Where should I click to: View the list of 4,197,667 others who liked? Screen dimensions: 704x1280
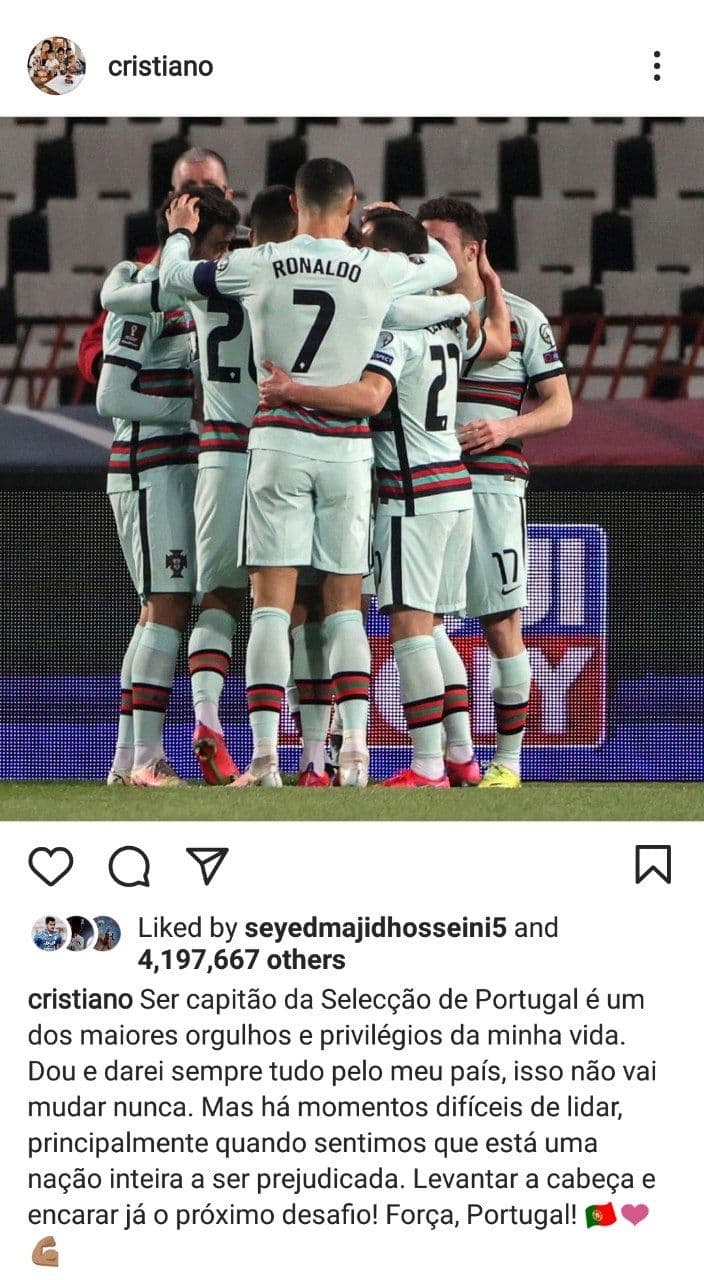[x=241, y=961]
